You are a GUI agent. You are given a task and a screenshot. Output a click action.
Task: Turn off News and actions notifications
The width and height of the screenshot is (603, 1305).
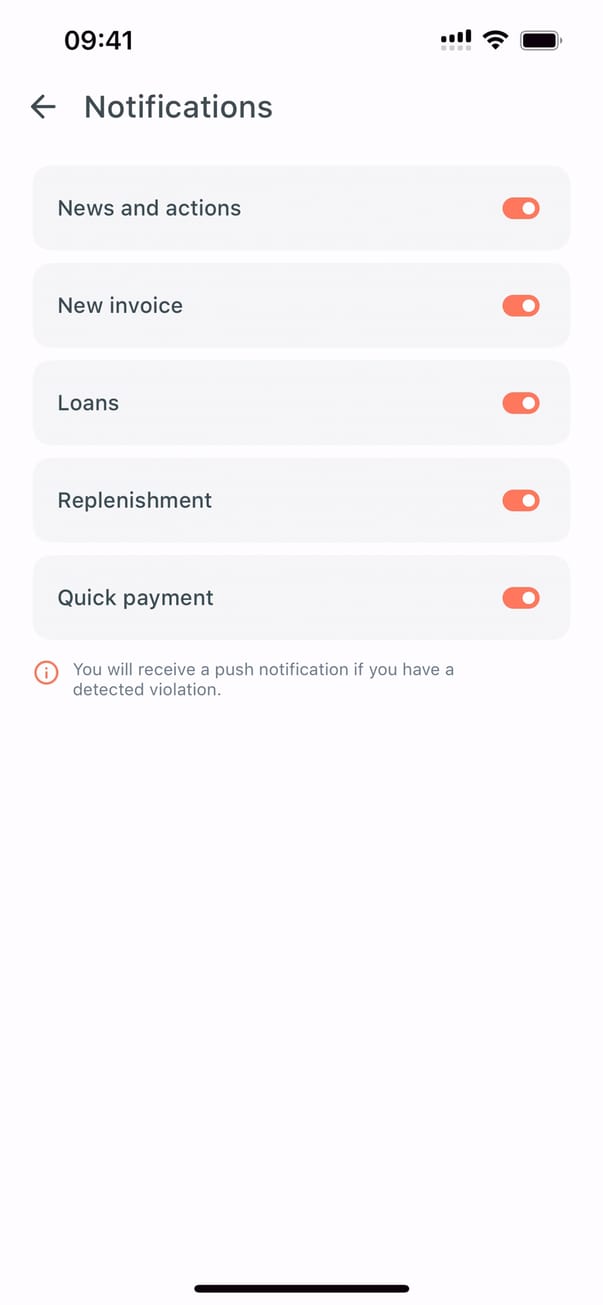click(520, 208)
